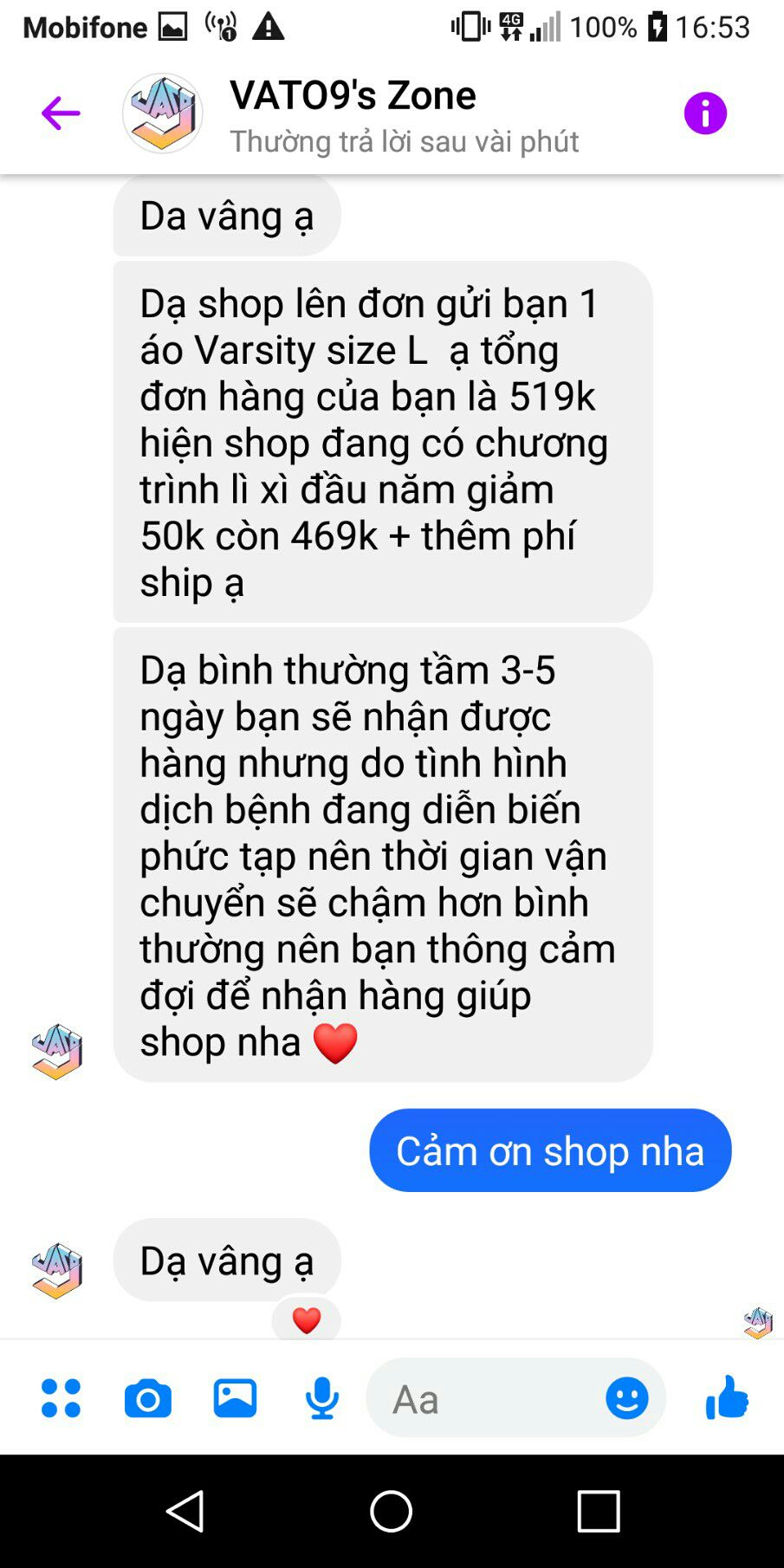Viewport: 784px width, 1568px height.
Task: Open the four-dot more options menu
Action: click(x=61, y=1398)
